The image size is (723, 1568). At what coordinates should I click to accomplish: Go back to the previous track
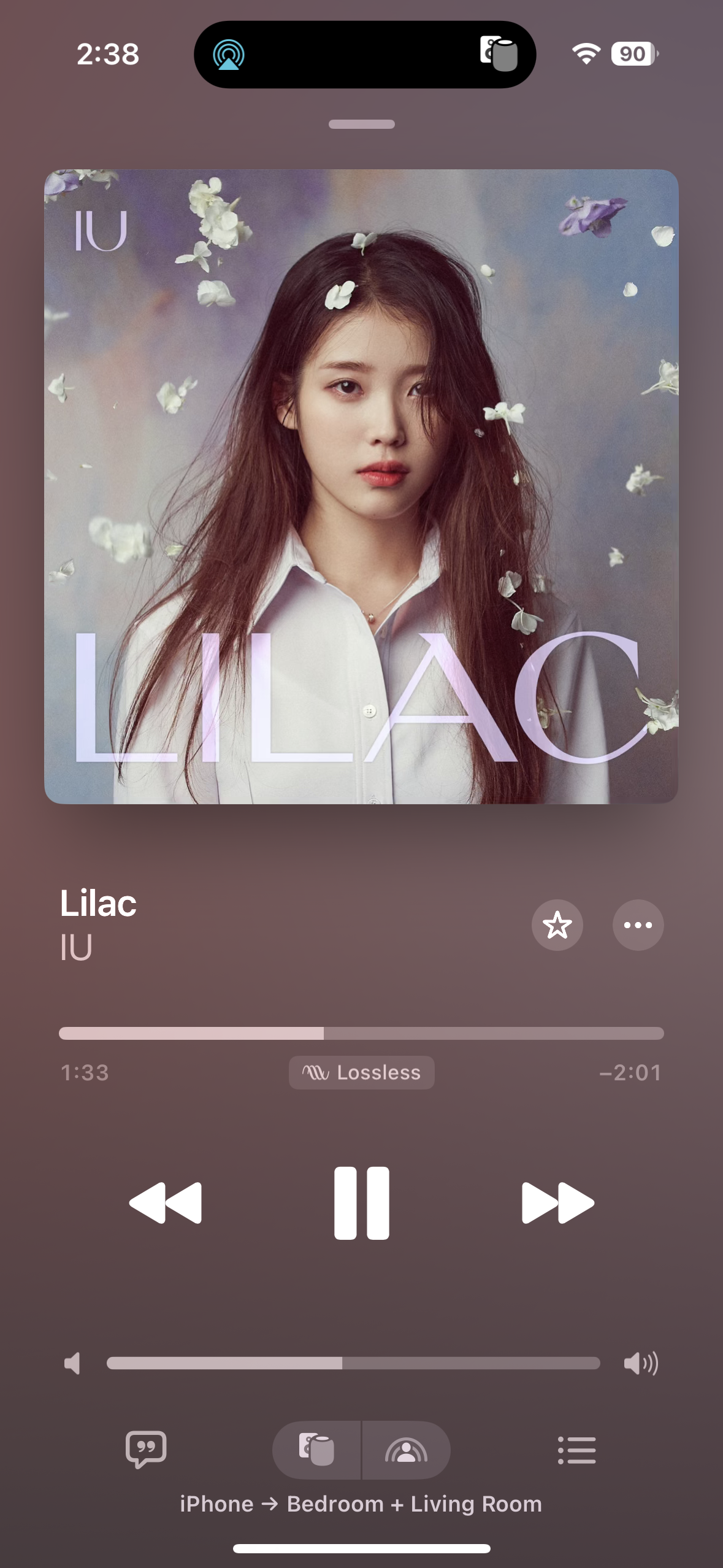click(x=166, y=1203)
